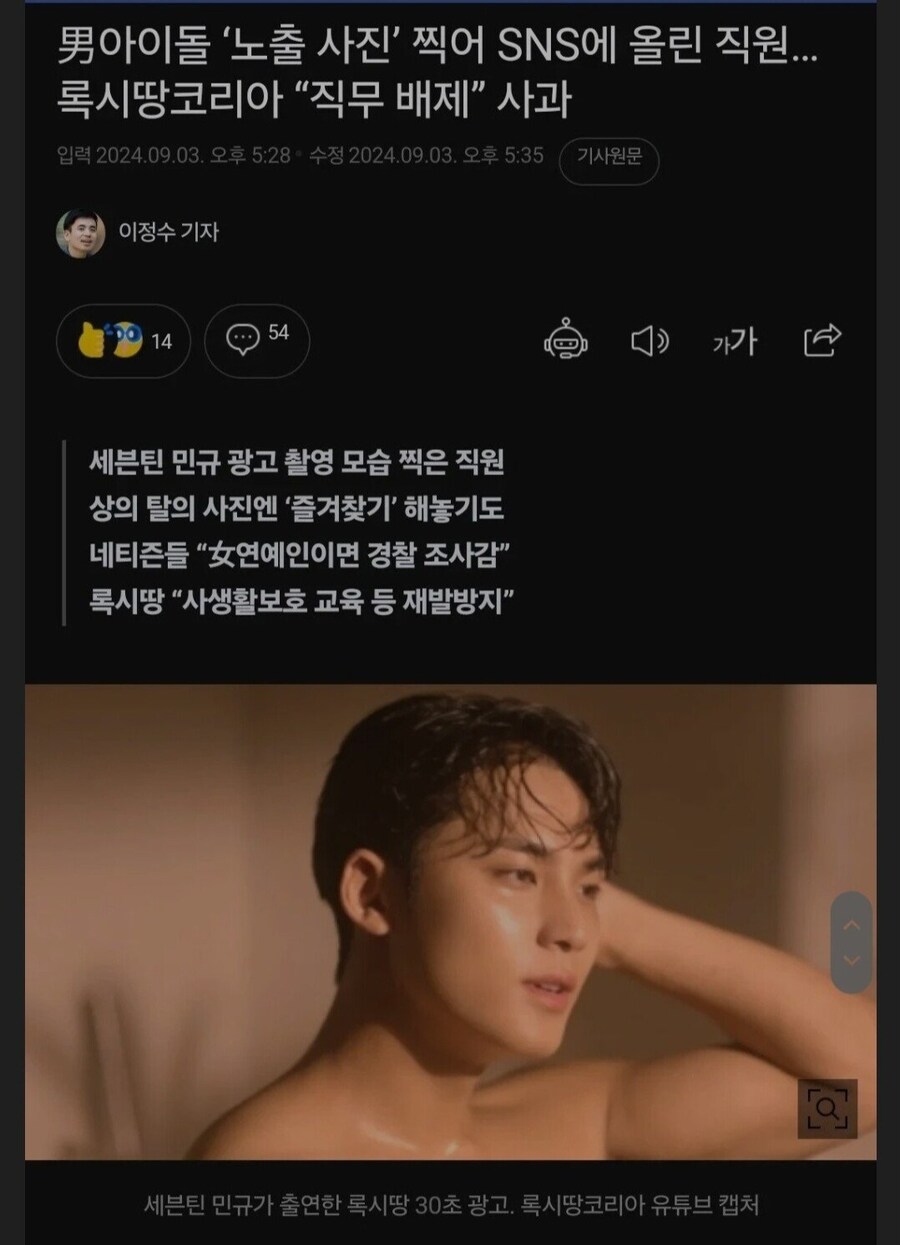900x1245 pixels.
Task: Zoom the photo with the magnifier icon
Action: pos(826,1109)
